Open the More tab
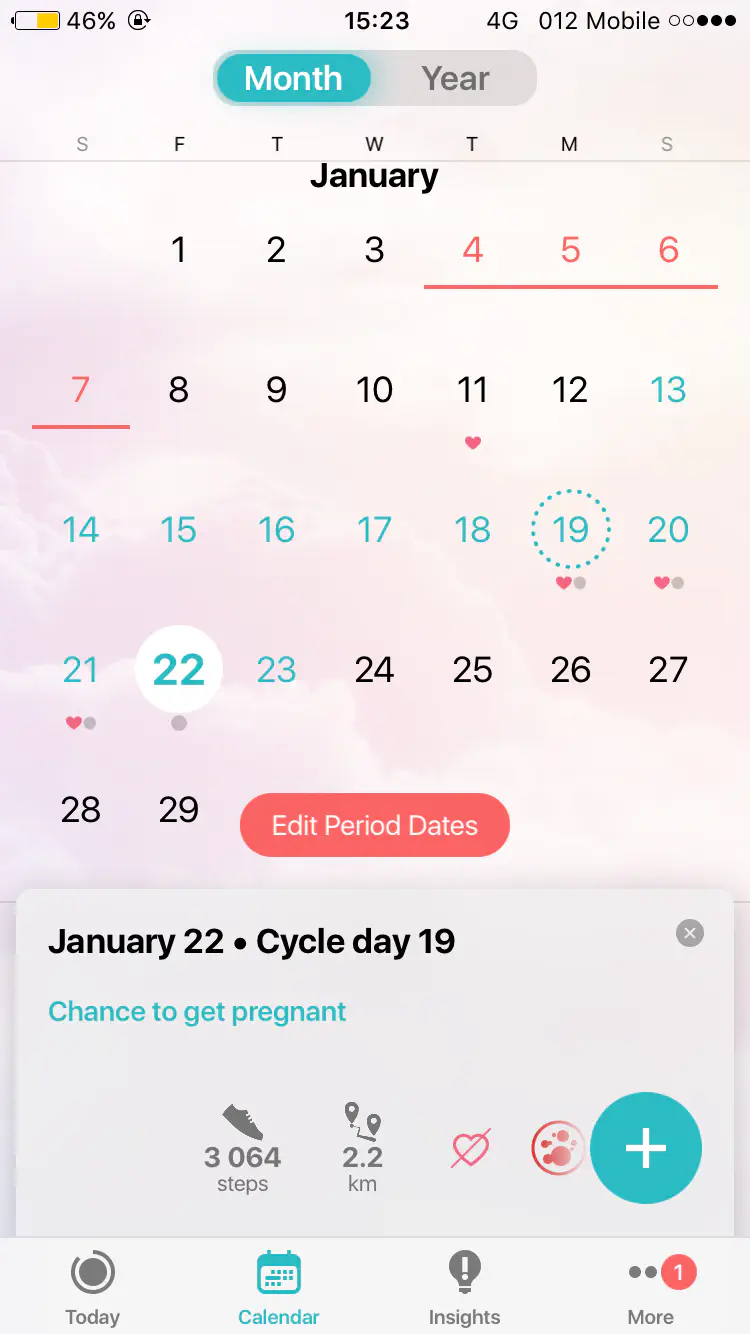Image resolution: width=750 pixels, height=1334 pixels. point(651,1288)
